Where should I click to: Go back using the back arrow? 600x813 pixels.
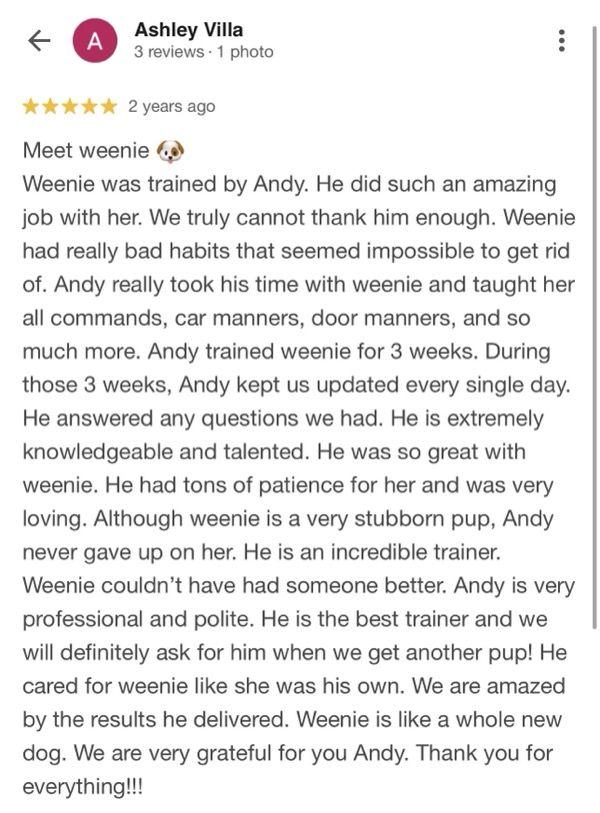tap(39, 41)
